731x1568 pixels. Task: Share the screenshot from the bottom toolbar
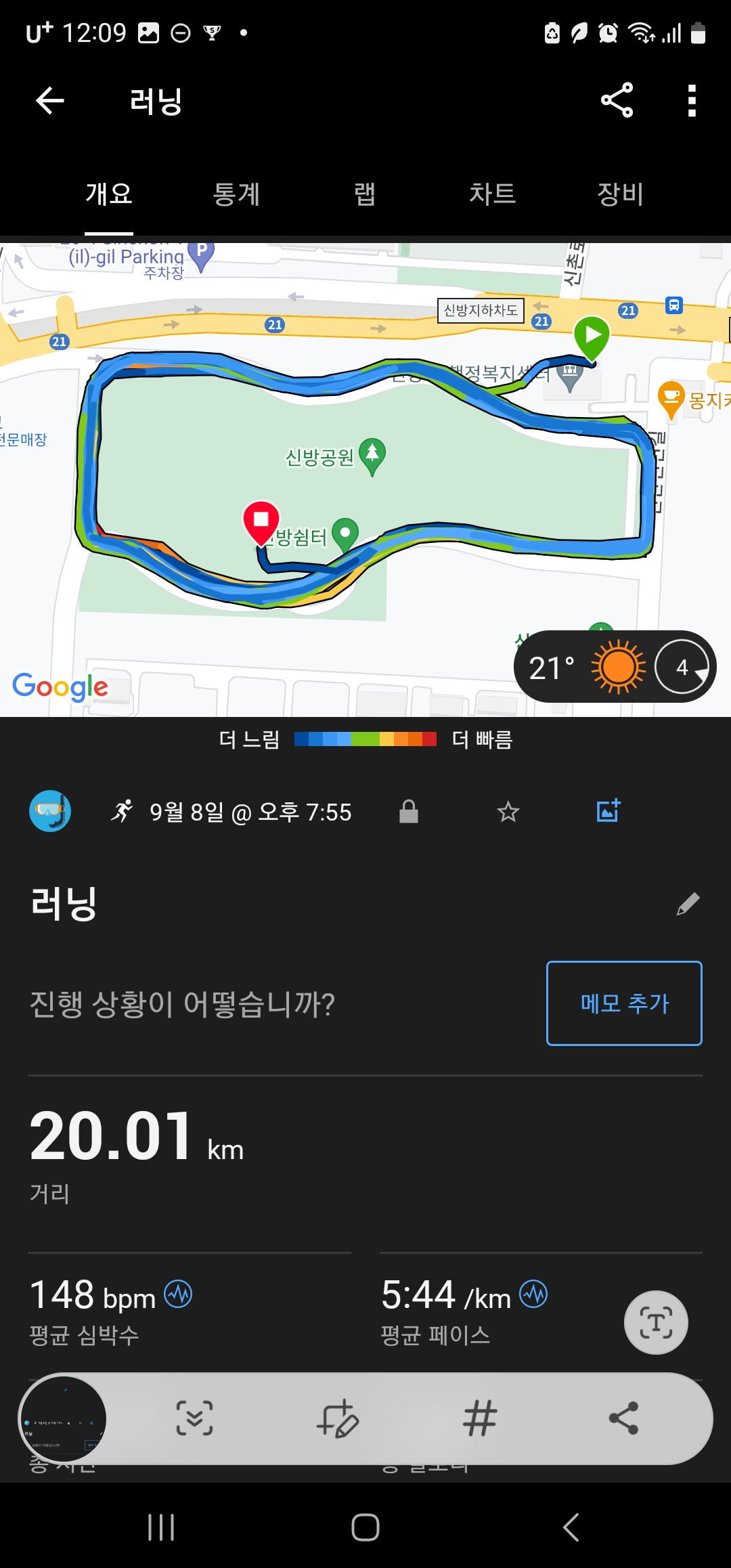(x=623, y=1418)
